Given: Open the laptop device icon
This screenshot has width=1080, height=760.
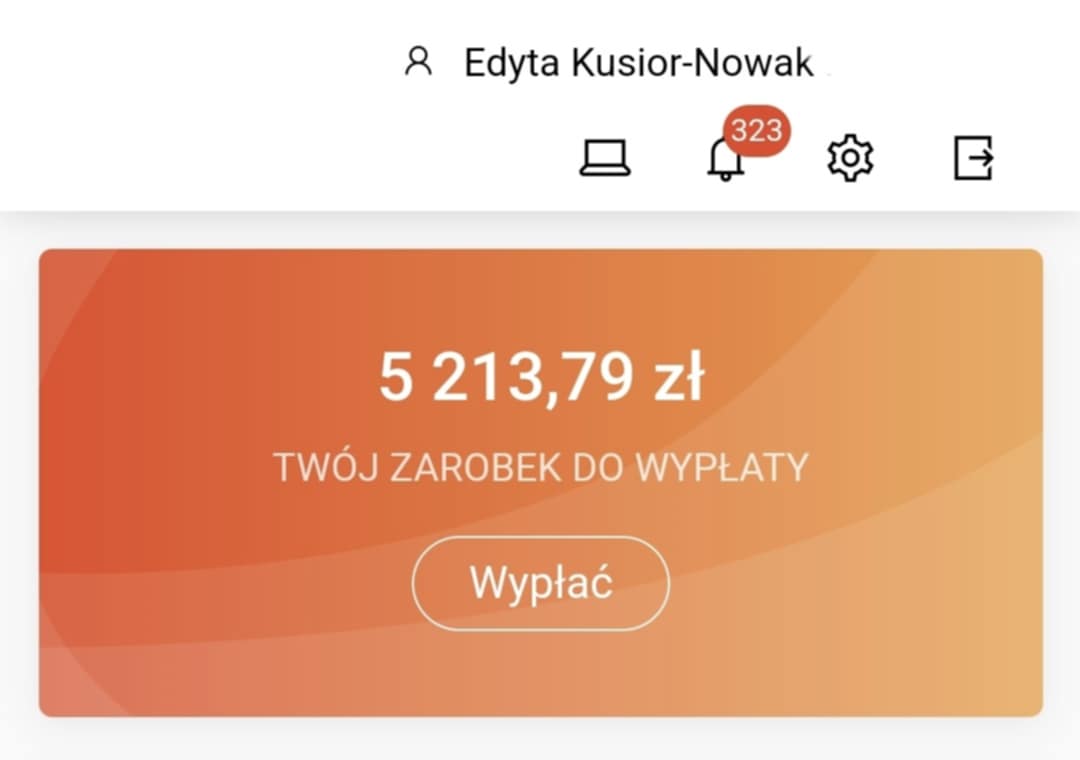Looking at the screenshot, I should click(605, 158).
